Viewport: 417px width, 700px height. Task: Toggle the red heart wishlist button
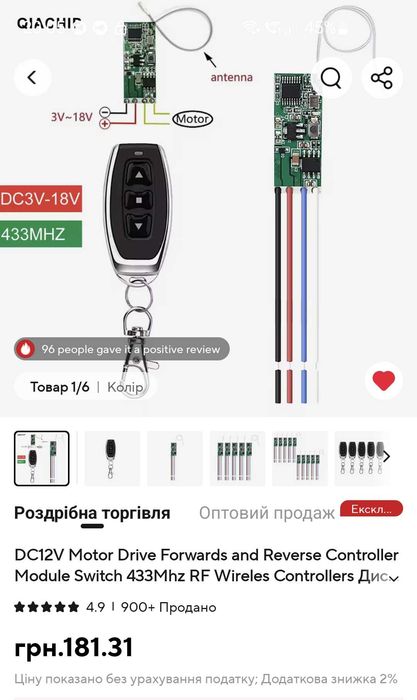384,381
